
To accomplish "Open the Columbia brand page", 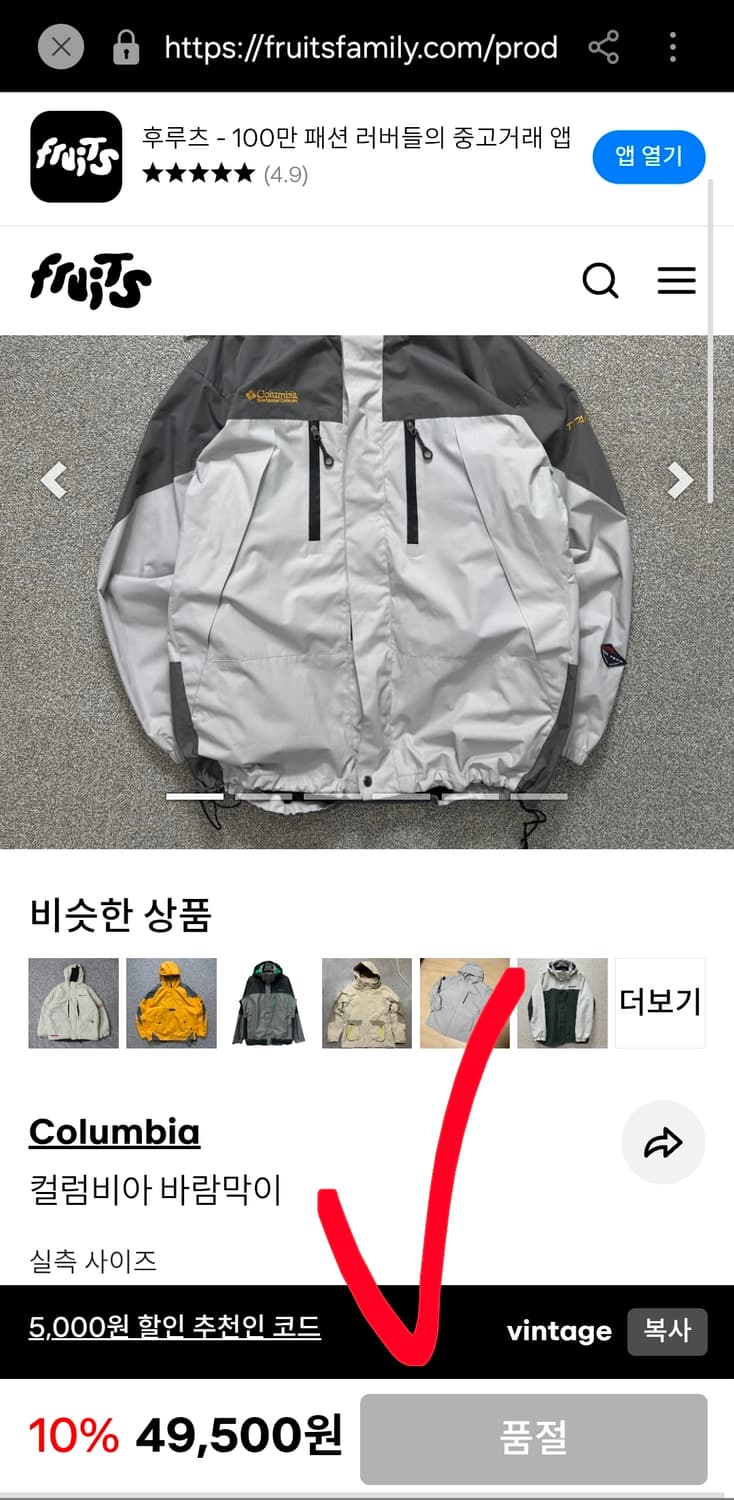I will 115,1131.
